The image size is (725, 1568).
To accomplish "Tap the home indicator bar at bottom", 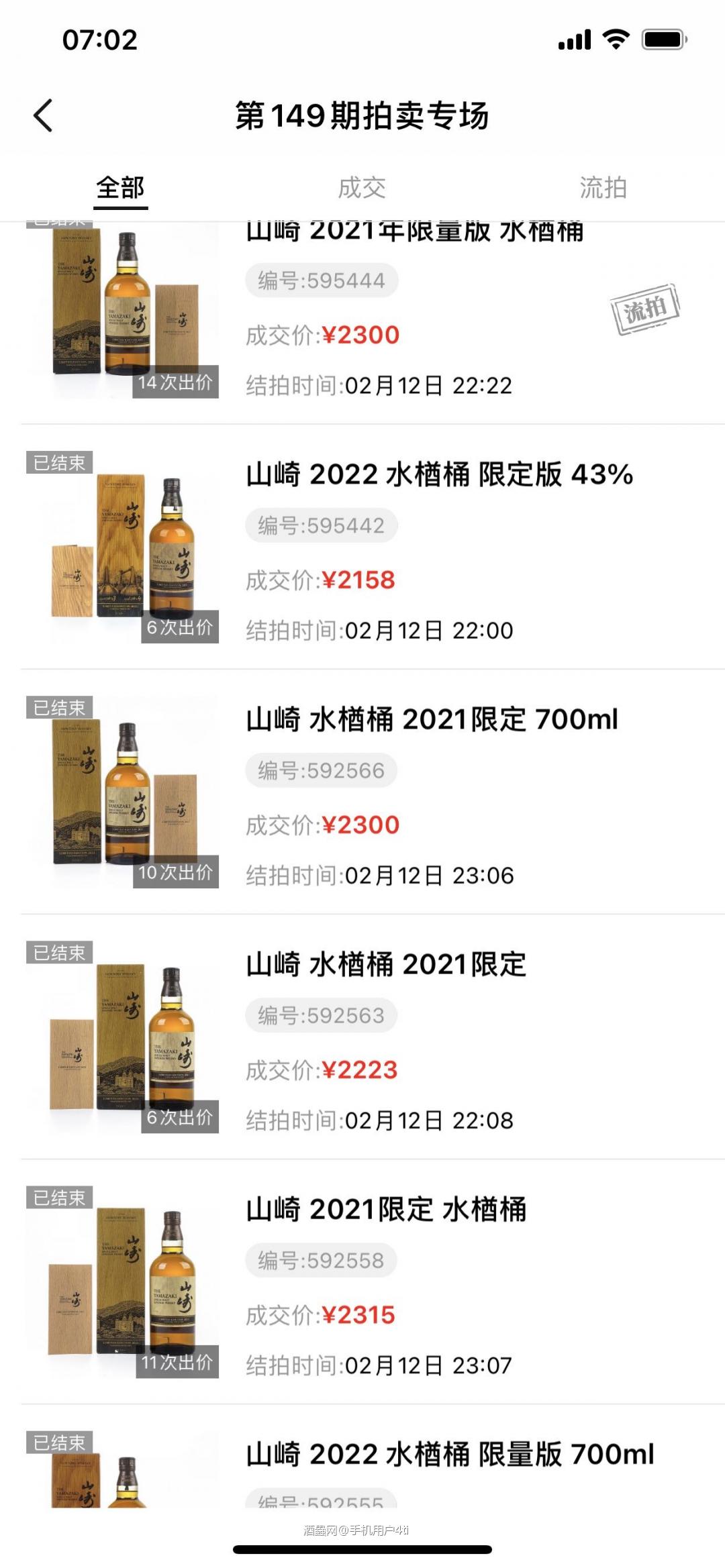I will point(362,1547).
